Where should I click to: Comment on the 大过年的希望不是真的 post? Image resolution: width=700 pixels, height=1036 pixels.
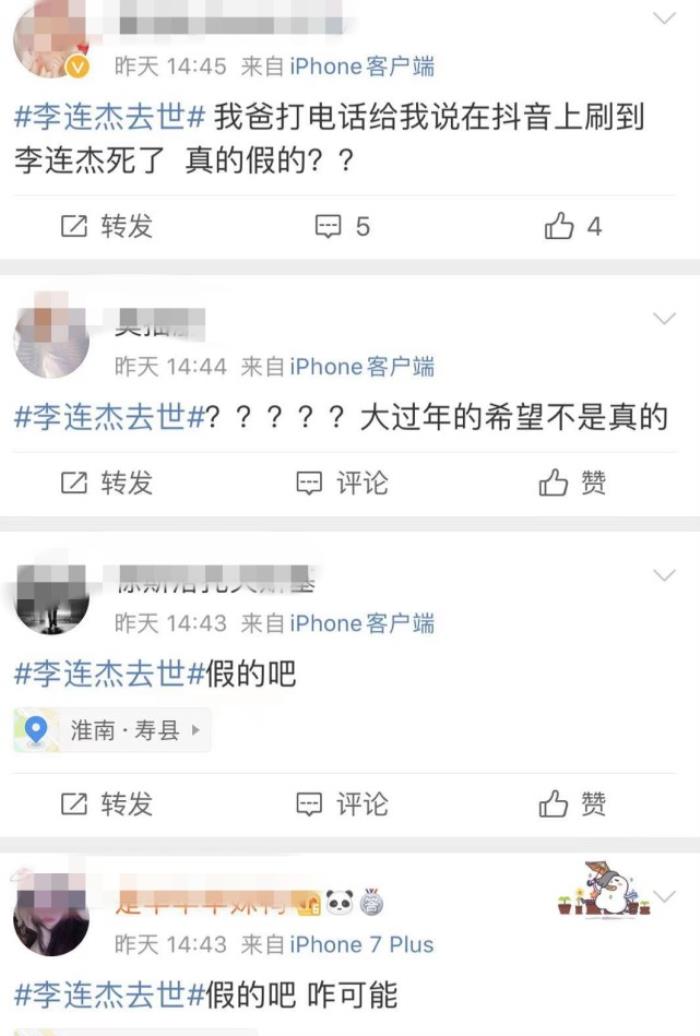pyautogui.click(x=342, y=484)
